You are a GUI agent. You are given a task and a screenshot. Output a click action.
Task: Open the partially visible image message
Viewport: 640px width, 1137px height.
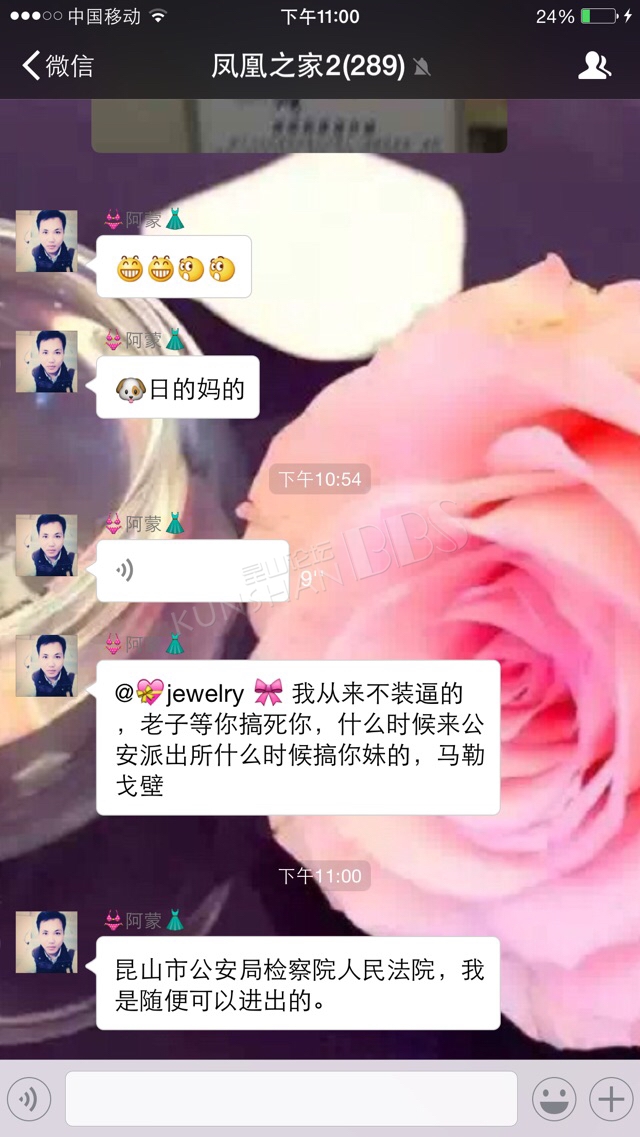tap(299, 126)
